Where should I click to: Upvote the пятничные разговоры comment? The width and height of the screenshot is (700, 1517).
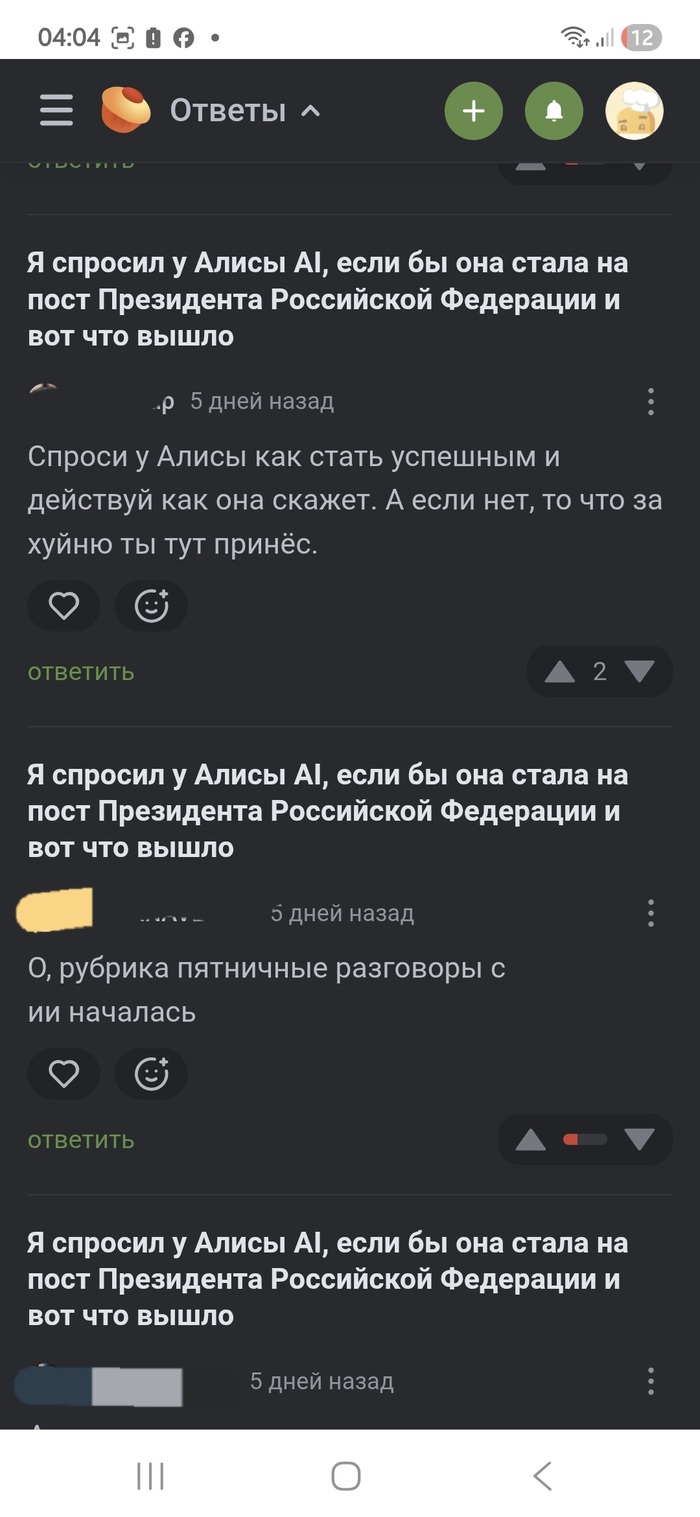coord(530,1140)
